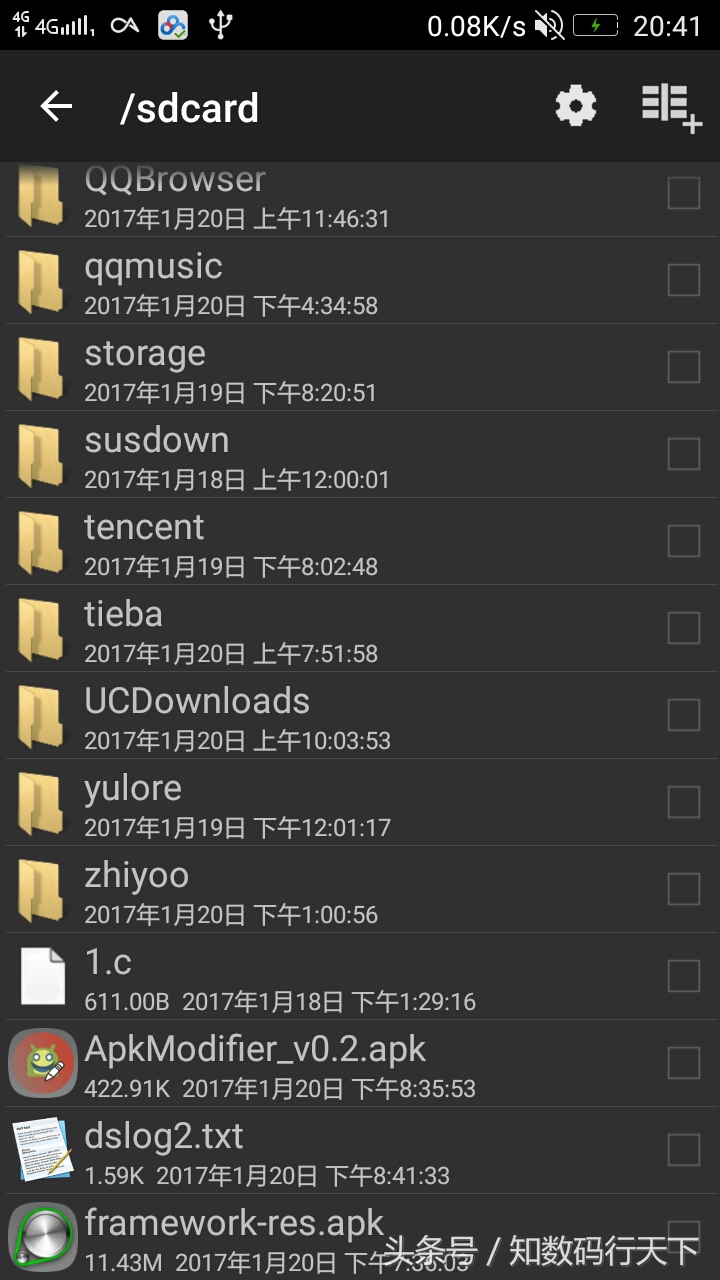Check the yulore folder checkbox

point(684,802)
